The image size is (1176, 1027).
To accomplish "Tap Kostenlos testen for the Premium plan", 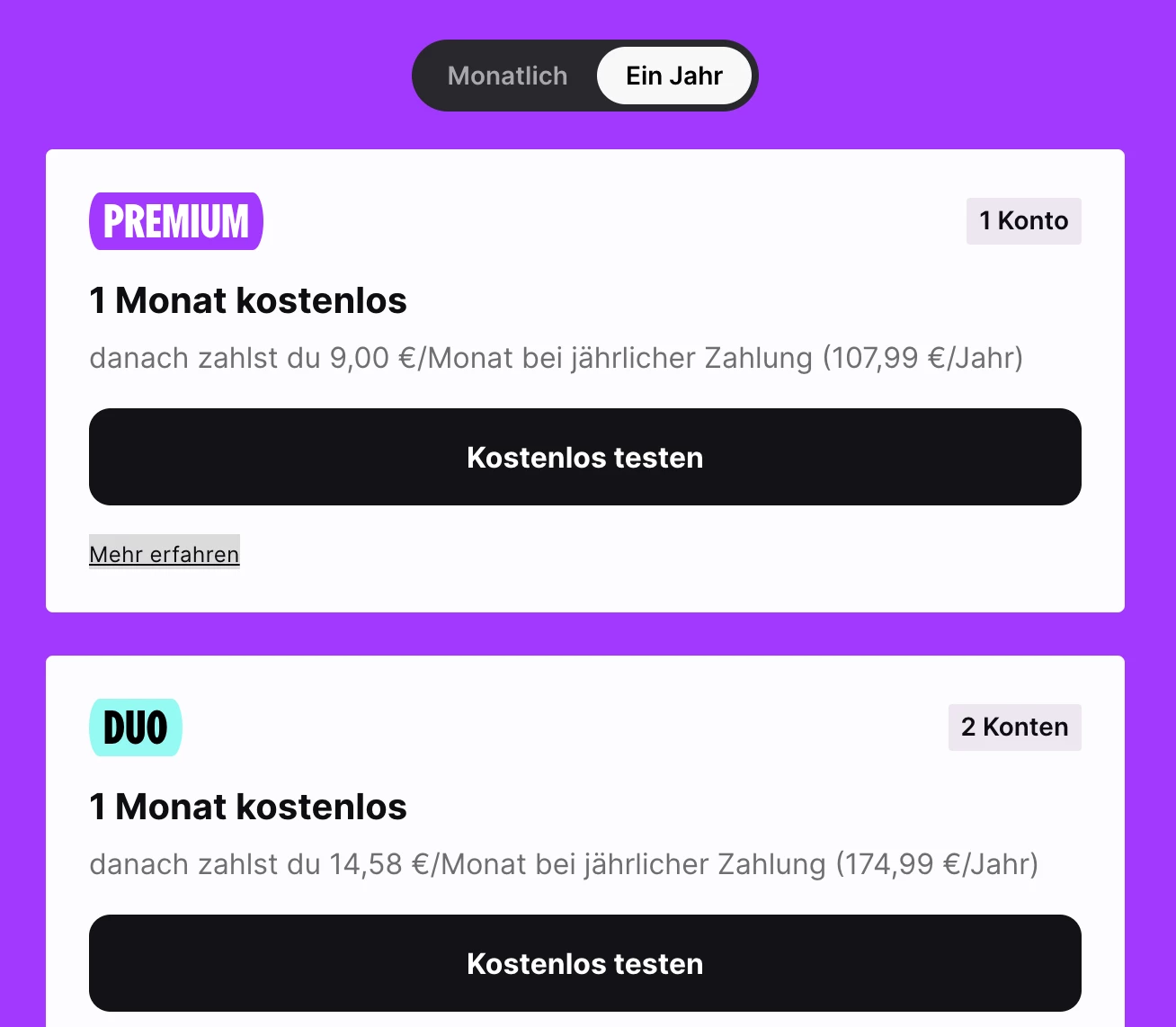I will (x=584, y=457).
